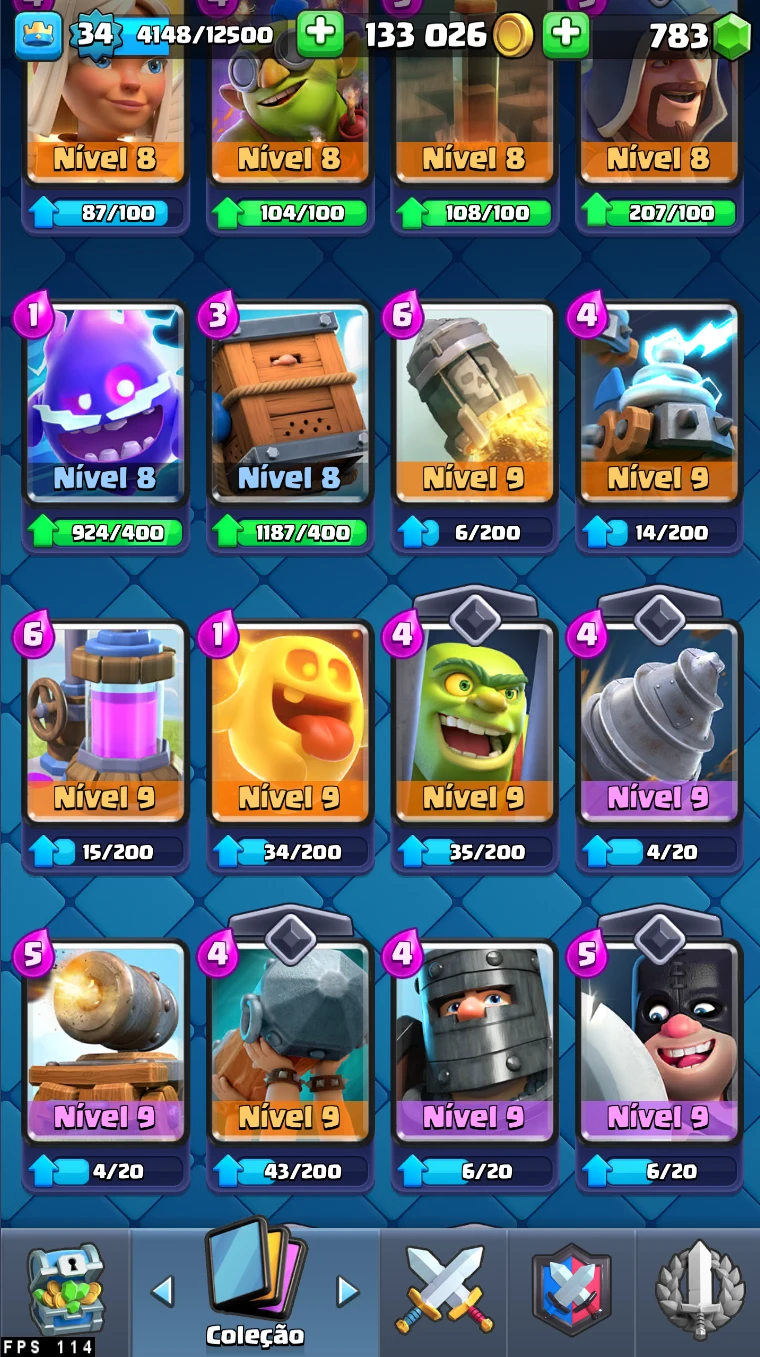Tap the green plus next to experience

[x=320, y=36]
